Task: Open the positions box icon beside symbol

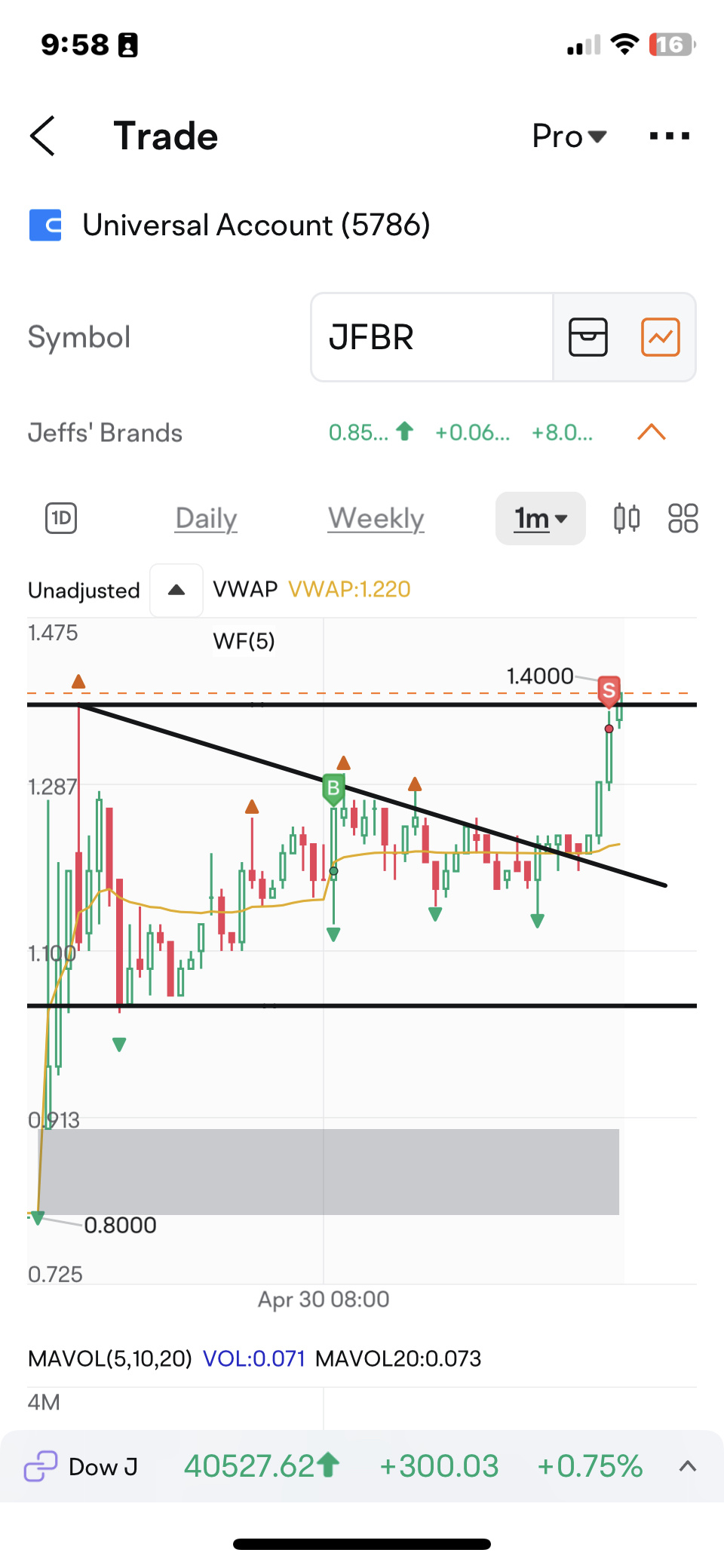Action: tap(588, 337)
